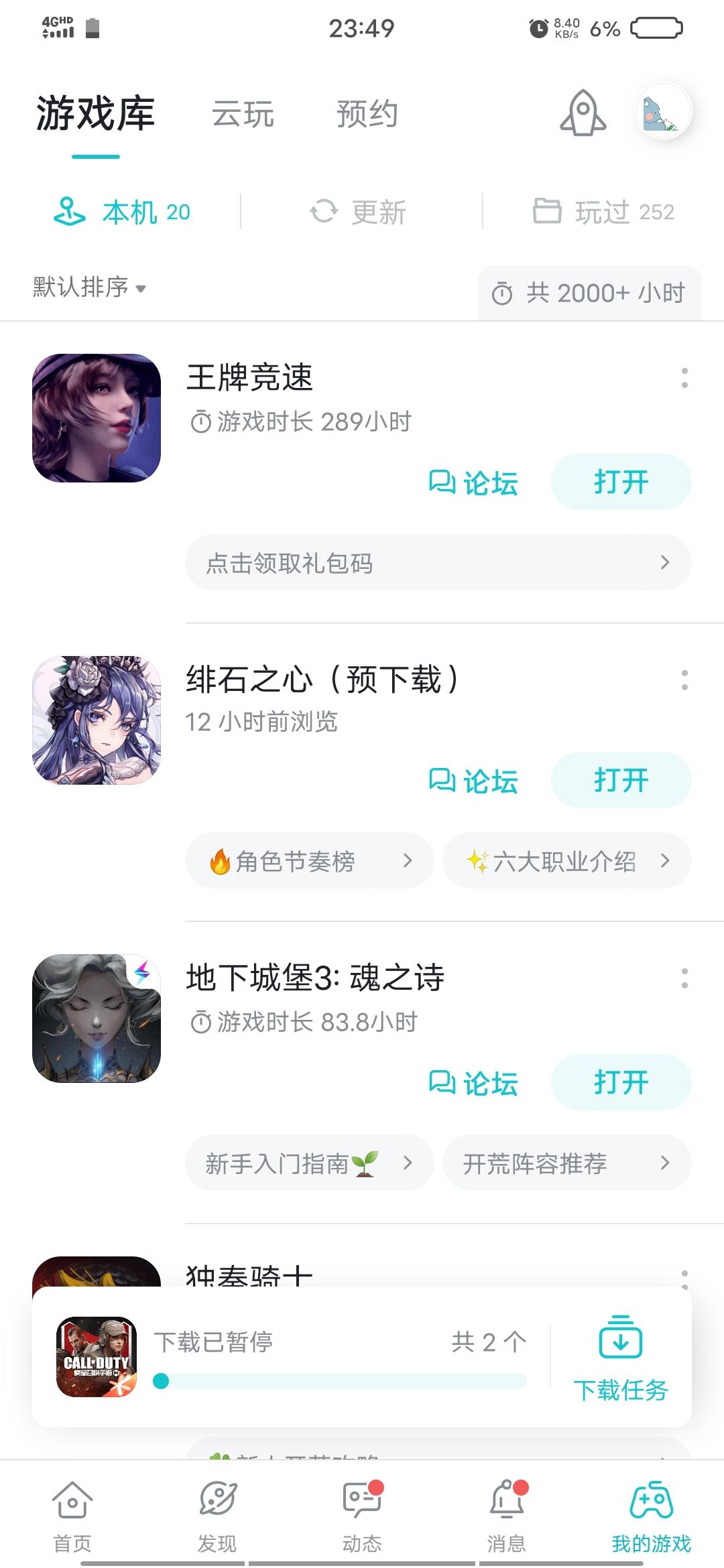Screen dimensions: 724x1568
Task: Open the 角色节奏榜 chip
Action: point(309,861)
